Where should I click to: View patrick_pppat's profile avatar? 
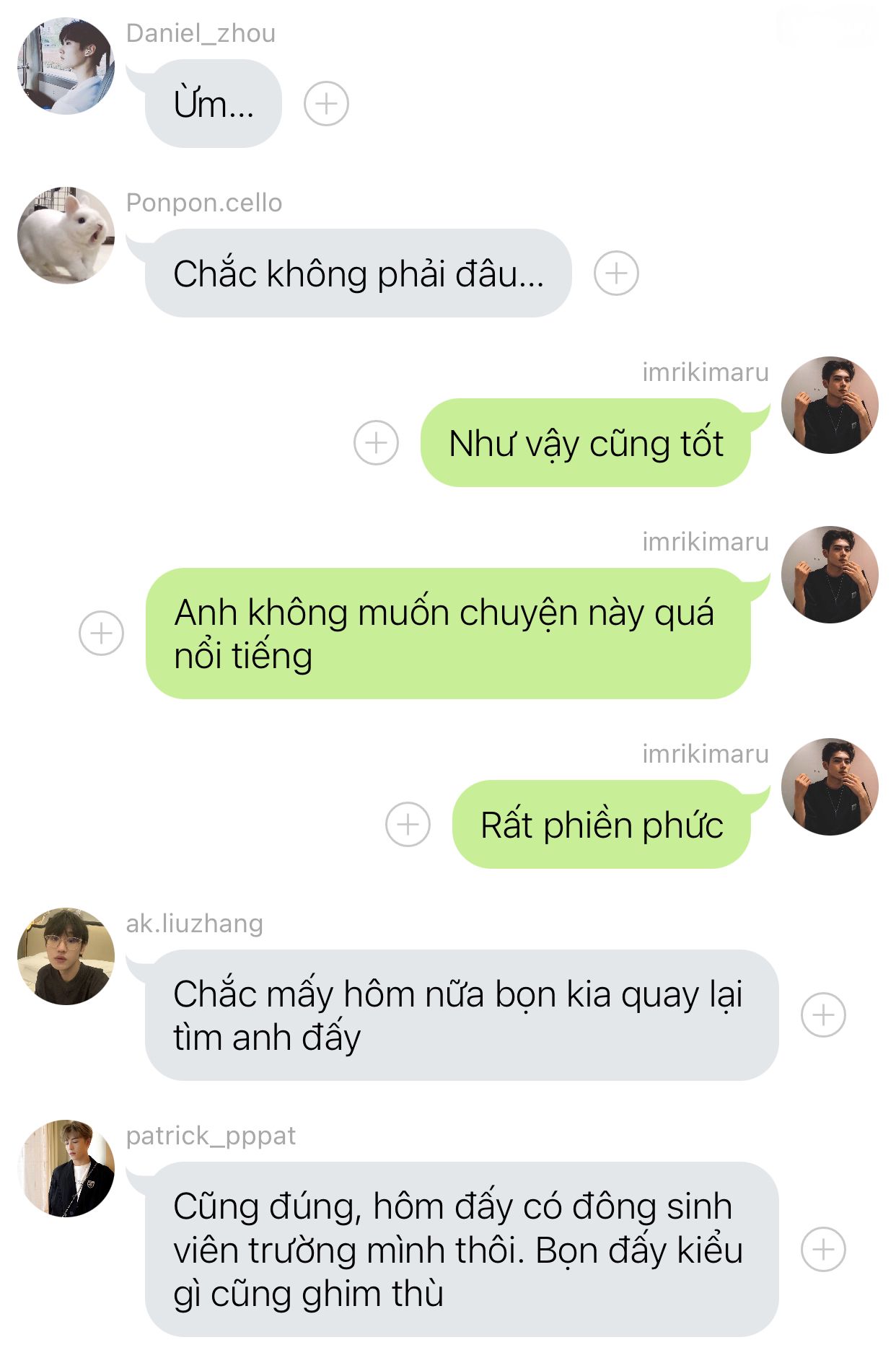pos(66,1168)
